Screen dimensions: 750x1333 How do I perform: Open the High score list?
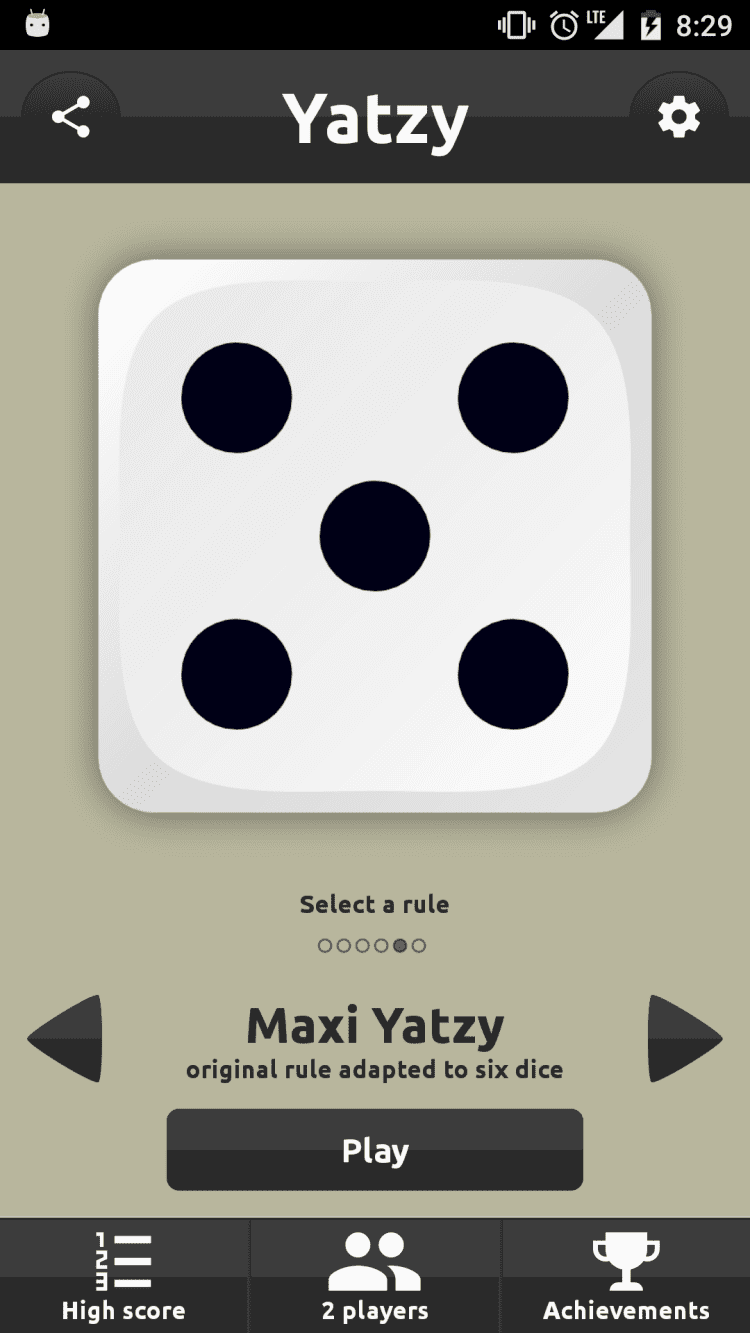pyautogui.click(x=124, y=1277)
